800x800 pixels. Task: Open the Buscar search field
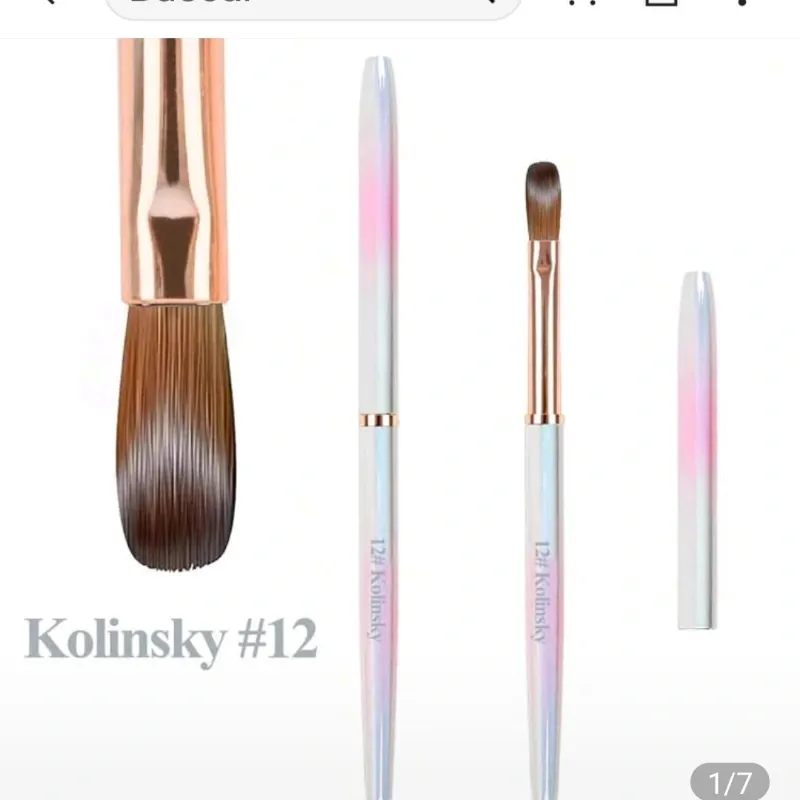point(300,5)
